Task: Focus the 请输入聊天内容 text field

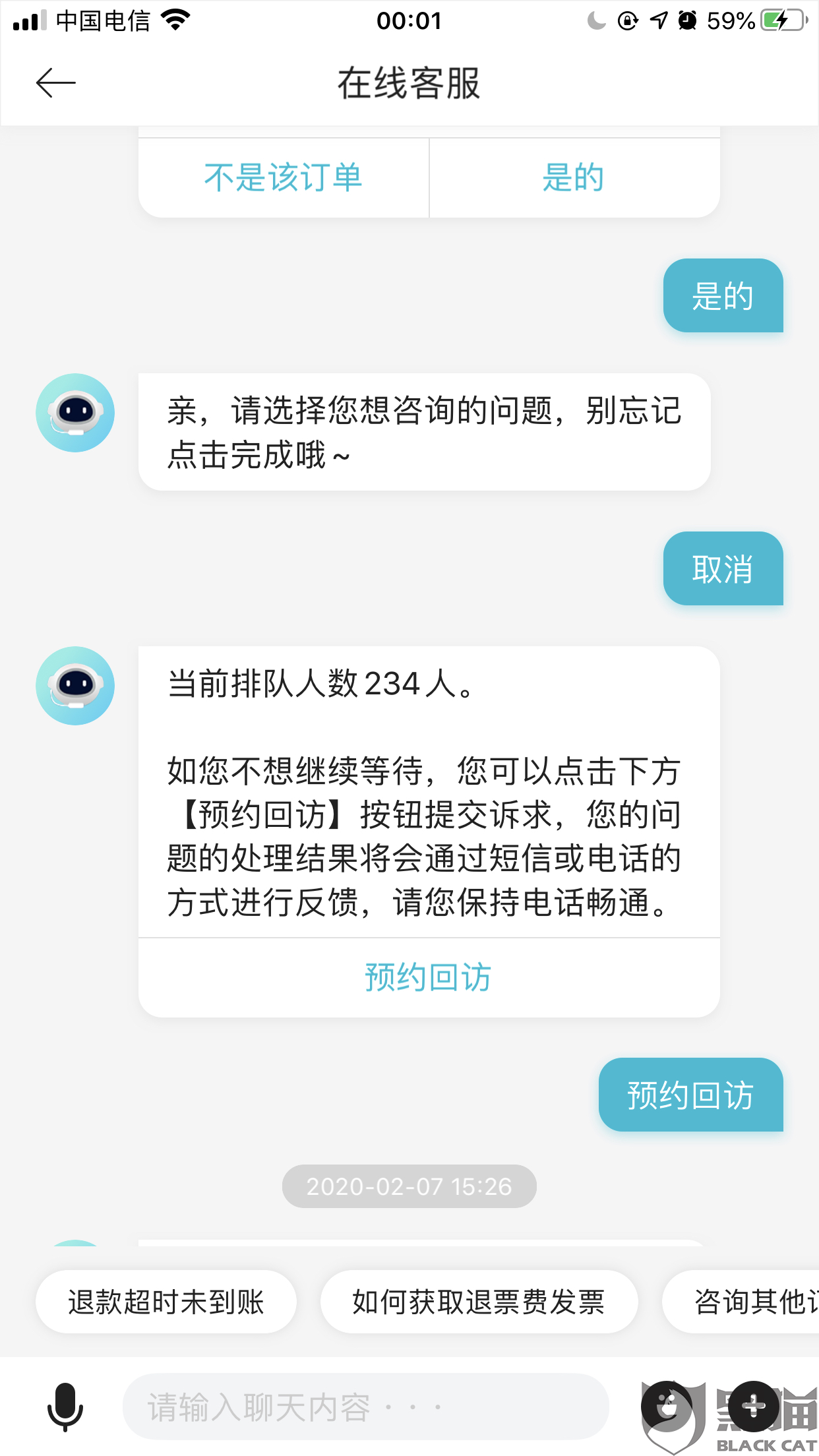Action: [365, 1407]
